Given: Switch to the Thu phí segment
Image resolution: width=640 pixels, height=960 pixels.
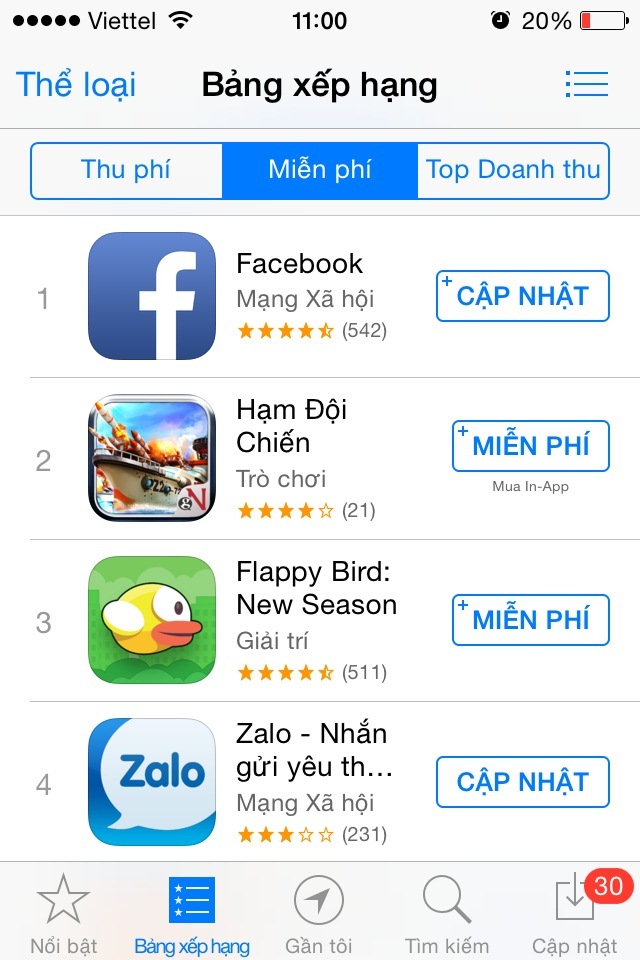Looking at the screenshot, I should point(126,170).
